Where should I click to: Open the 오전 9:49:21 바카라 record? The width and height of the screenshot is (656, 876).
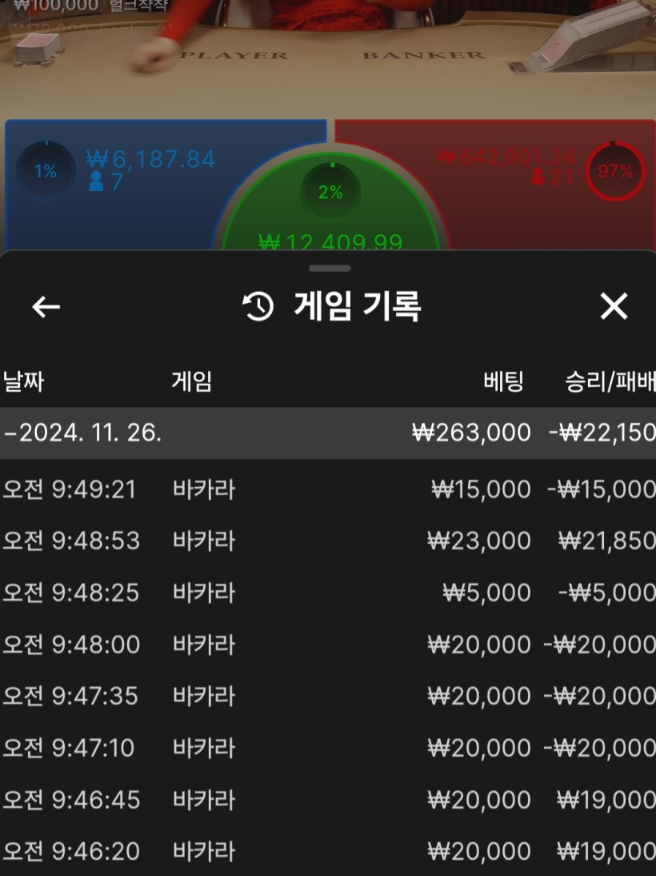(x=327, y=489)
